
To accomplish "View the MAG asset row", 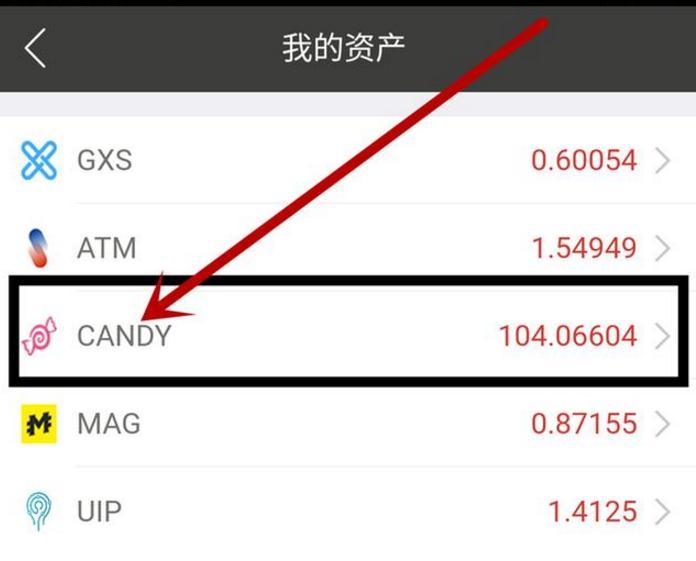I will point(347,424).
